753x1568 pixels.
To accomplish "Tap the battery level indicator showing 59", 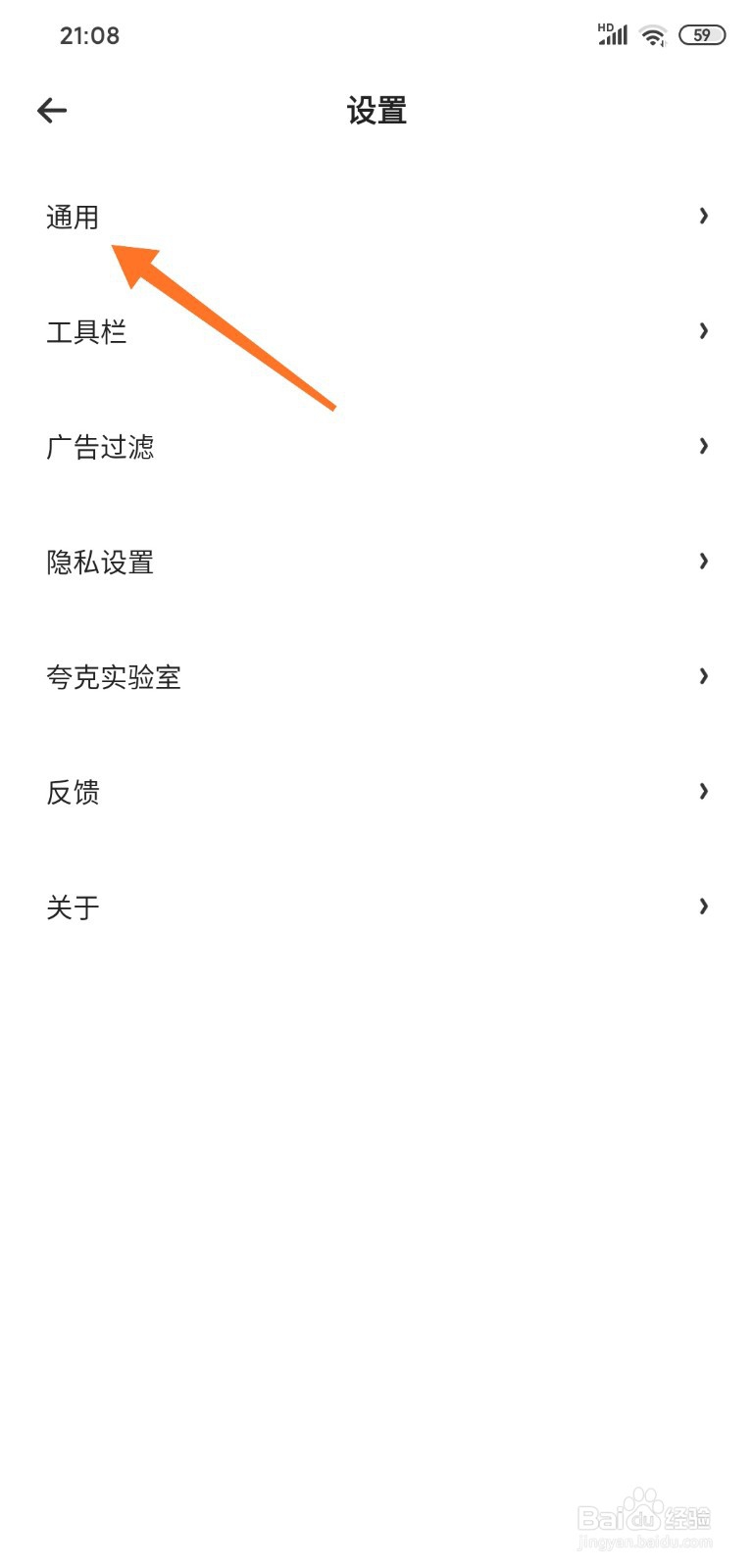I will pos(701,34).
